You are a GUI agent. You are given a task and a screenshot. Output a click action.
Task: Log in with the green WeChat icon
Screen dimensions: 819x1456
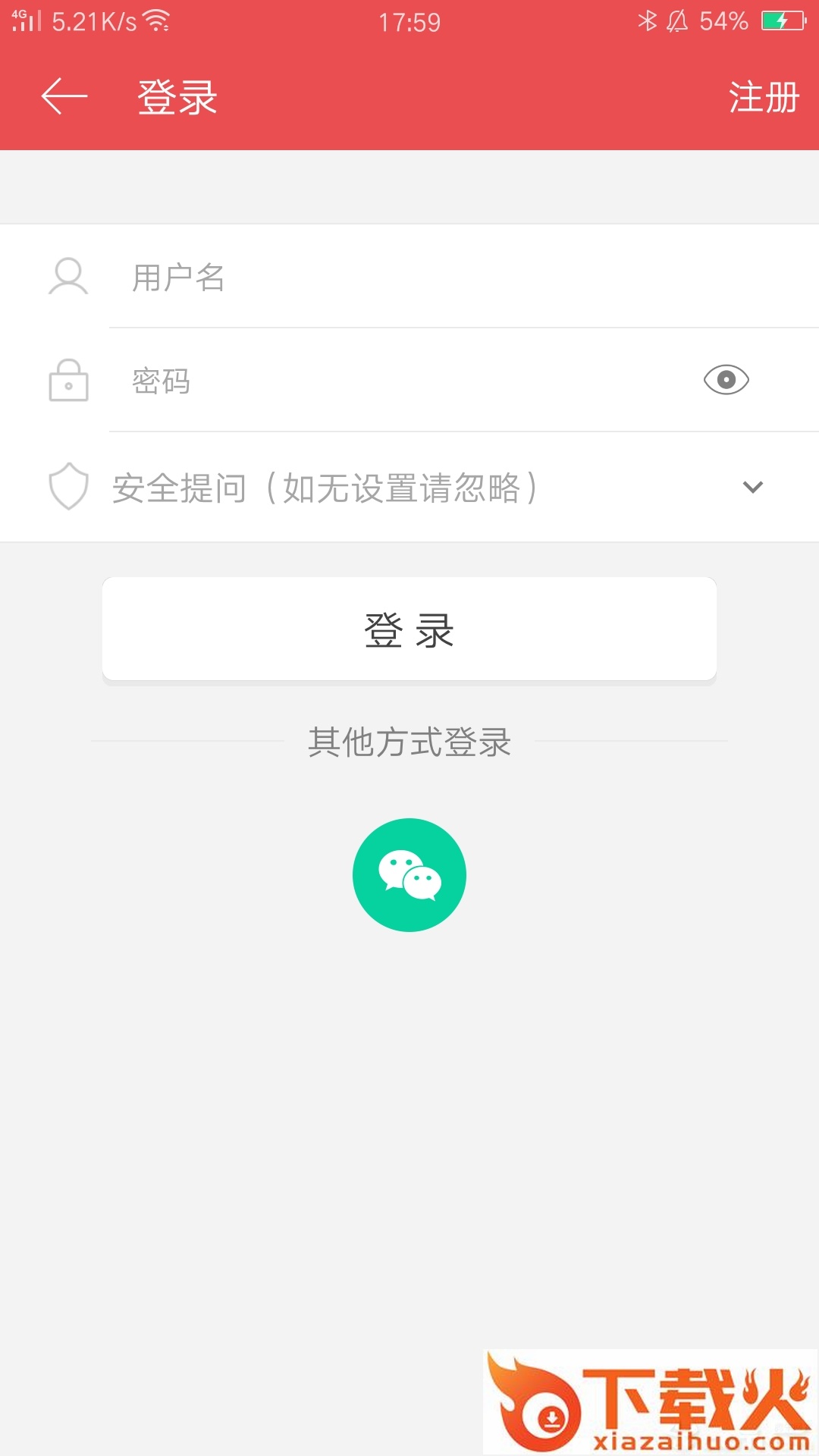click(409, 875)
